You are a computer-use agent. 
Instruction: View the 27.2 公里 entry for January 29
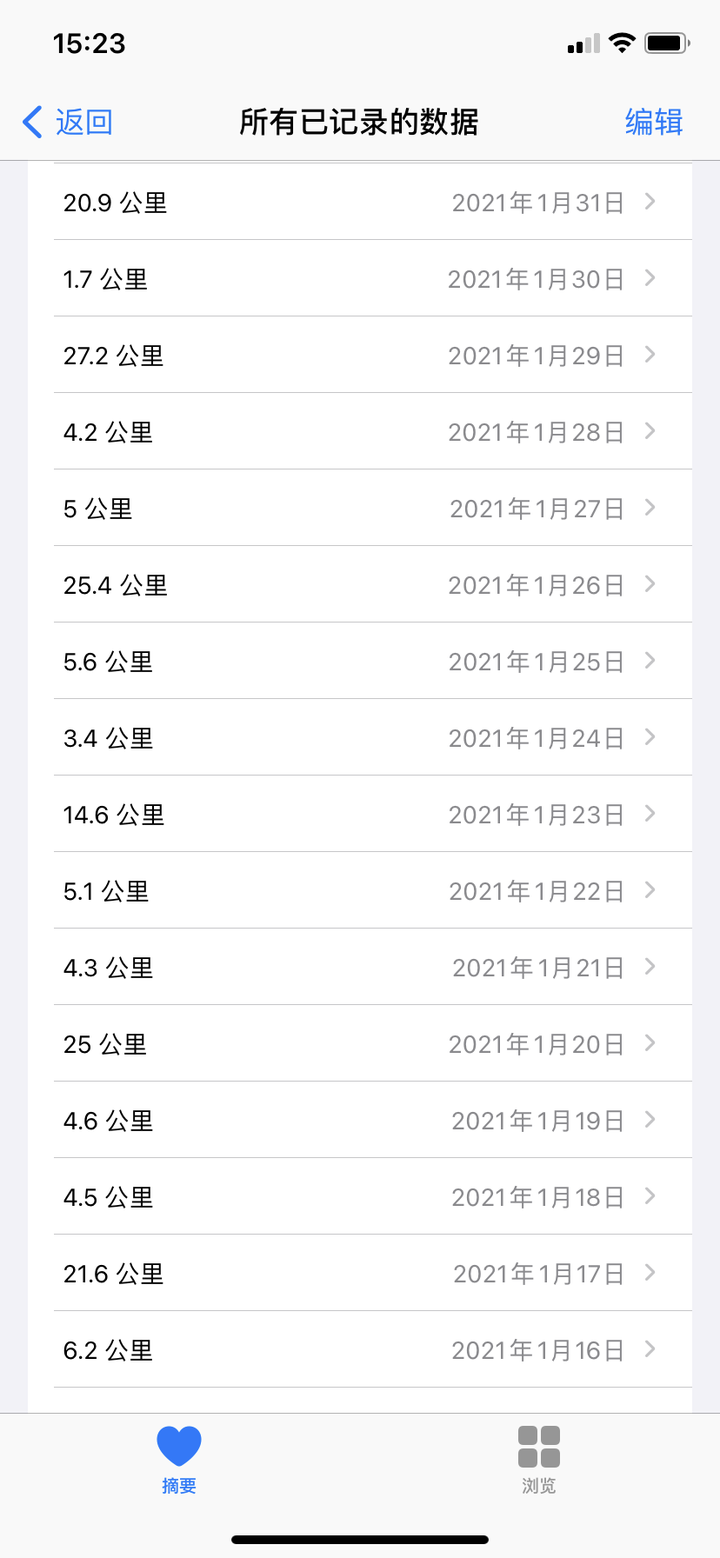[360, 356]
